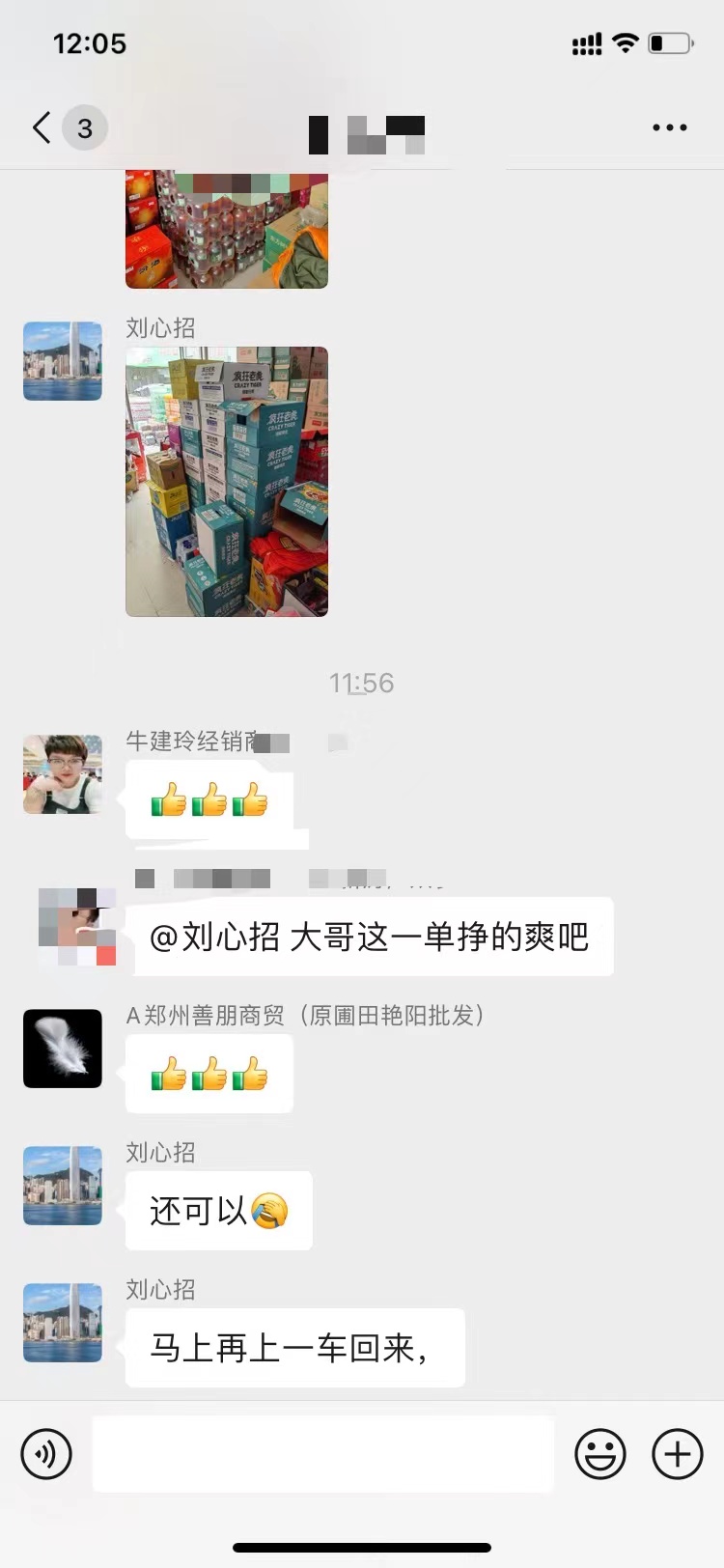Focus the message text field
The image size is (724, 1568).
click(322, 1453)
